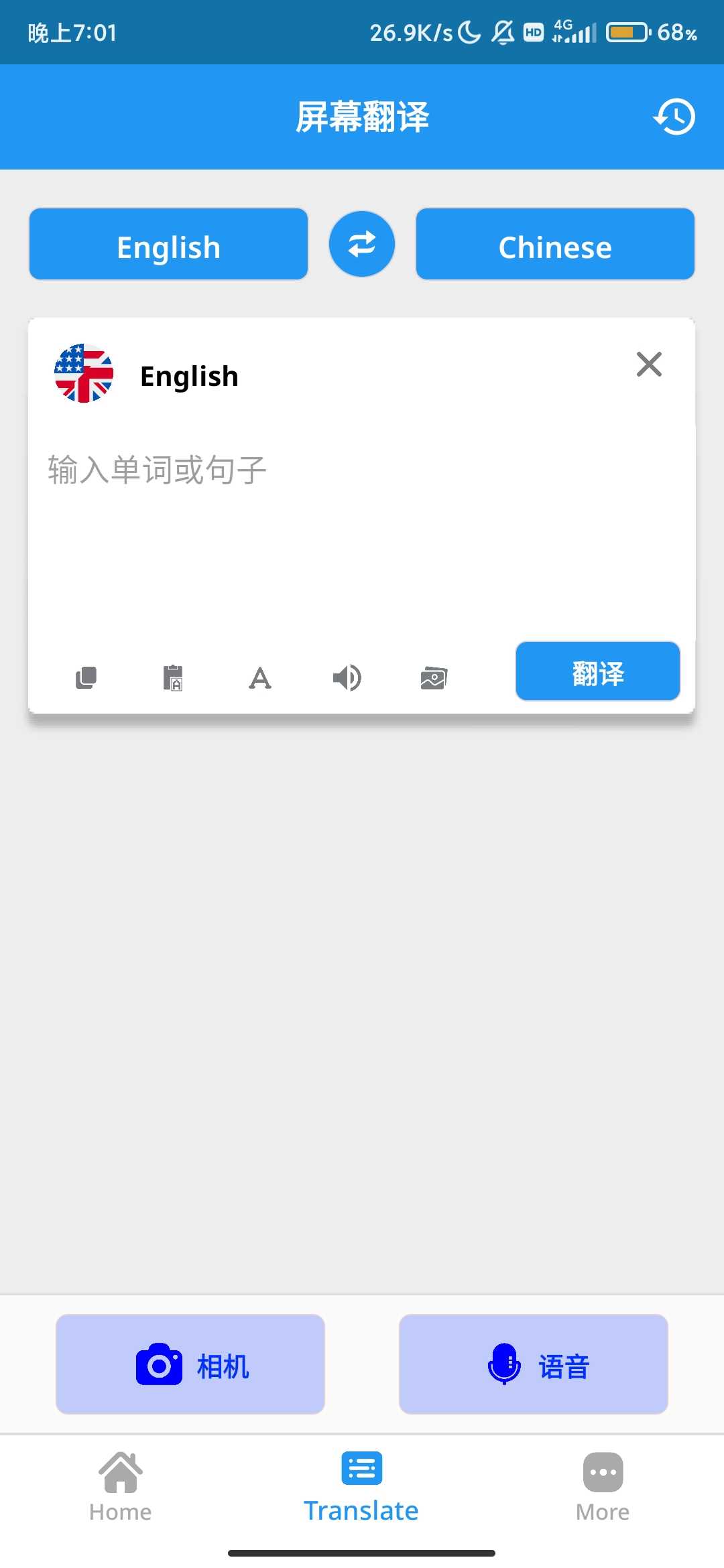
Task: Play the text aloud with speaker icon
Action: [x=347, y=677]
